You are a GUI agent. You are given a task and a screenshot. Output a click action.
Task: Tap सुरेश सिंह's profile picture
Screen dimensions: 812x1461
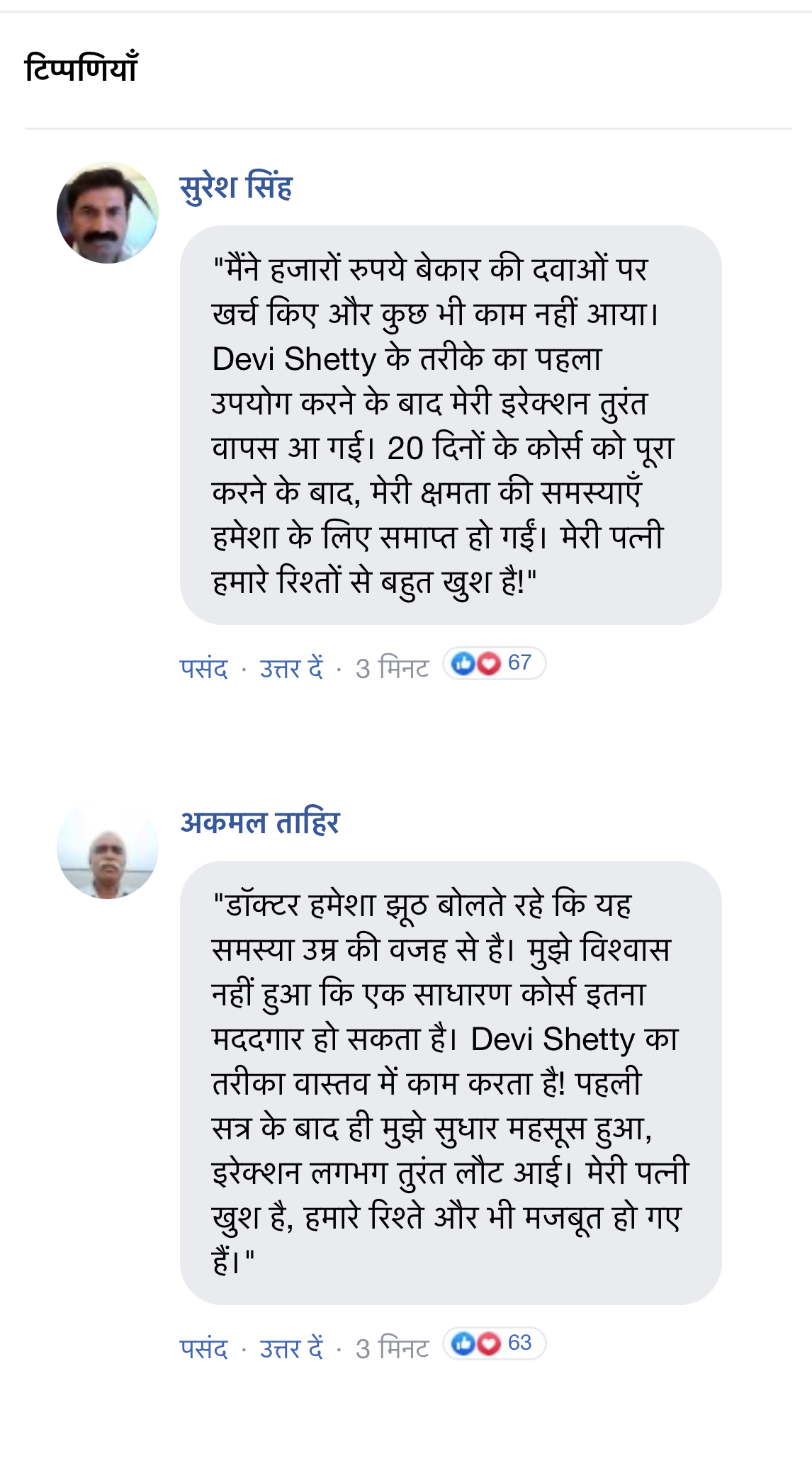tap(108, 213)
